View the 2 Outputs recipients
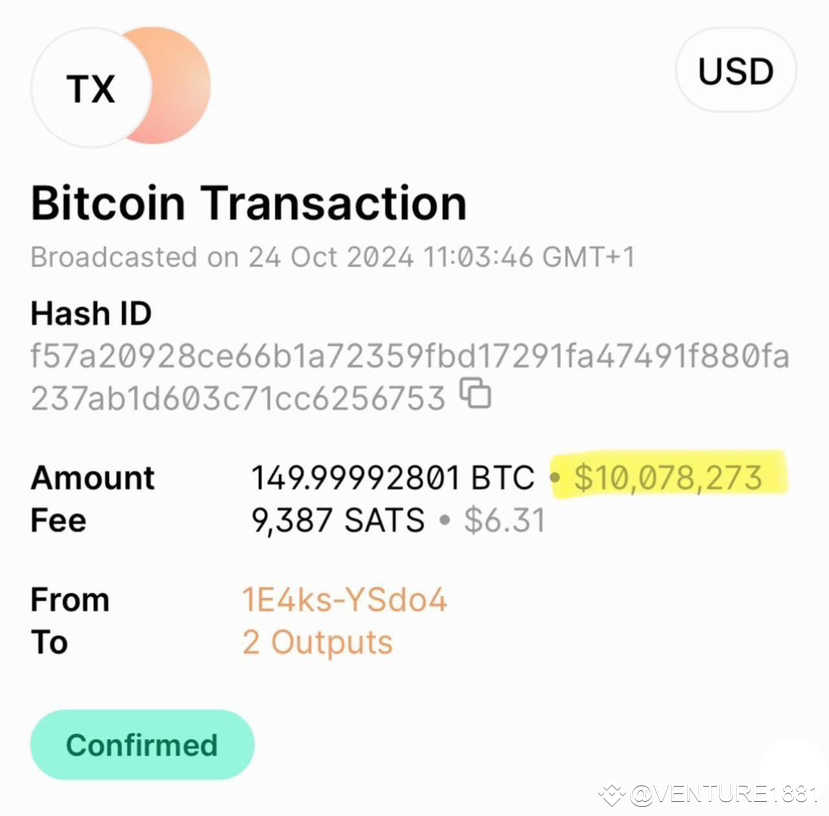The height and width of the screenshot is (816, 829). pyautogui.click(x=317, y=642)
